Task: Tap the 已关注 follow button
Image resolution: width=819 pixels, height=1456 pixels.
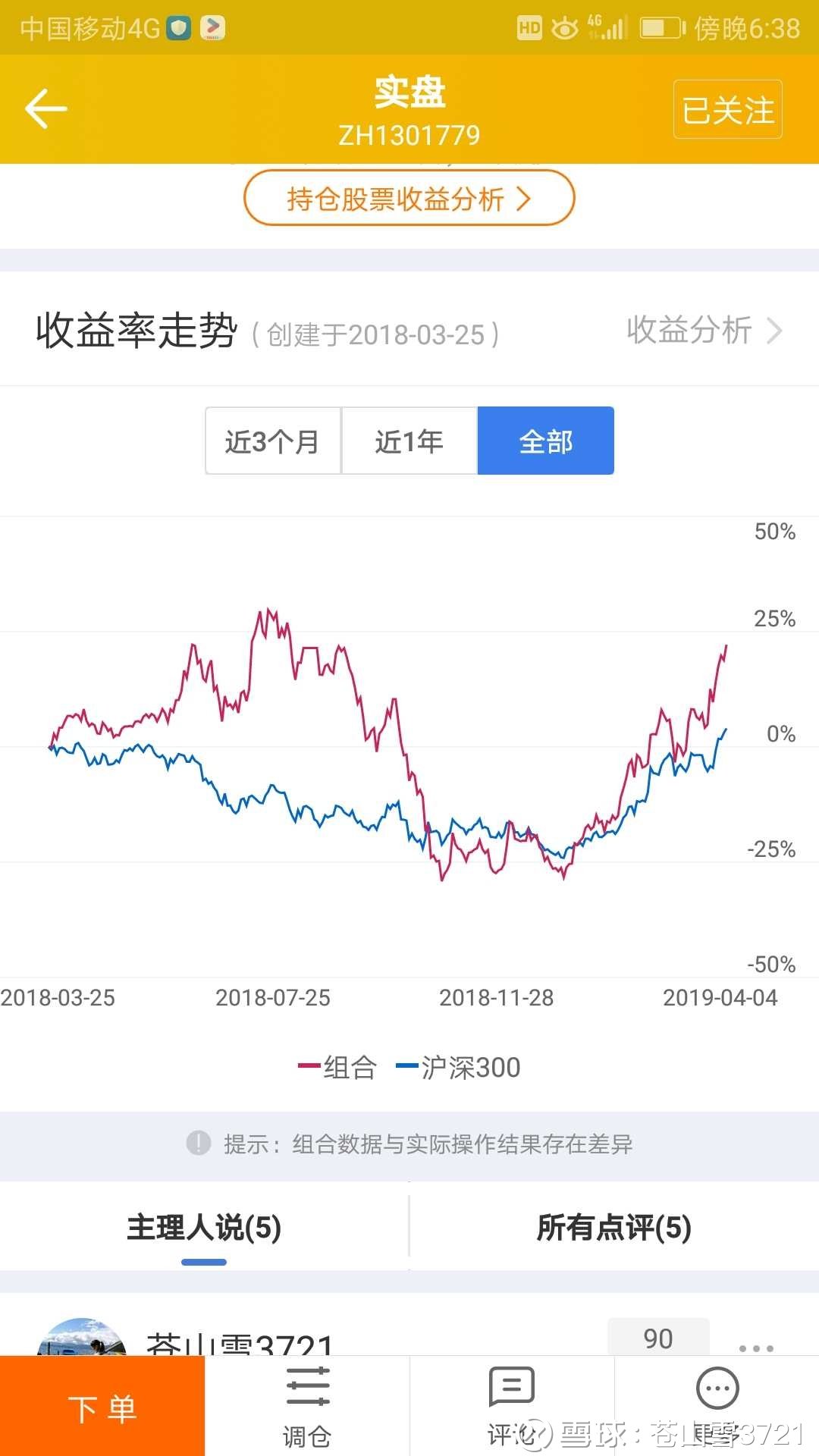Action: 727,110
